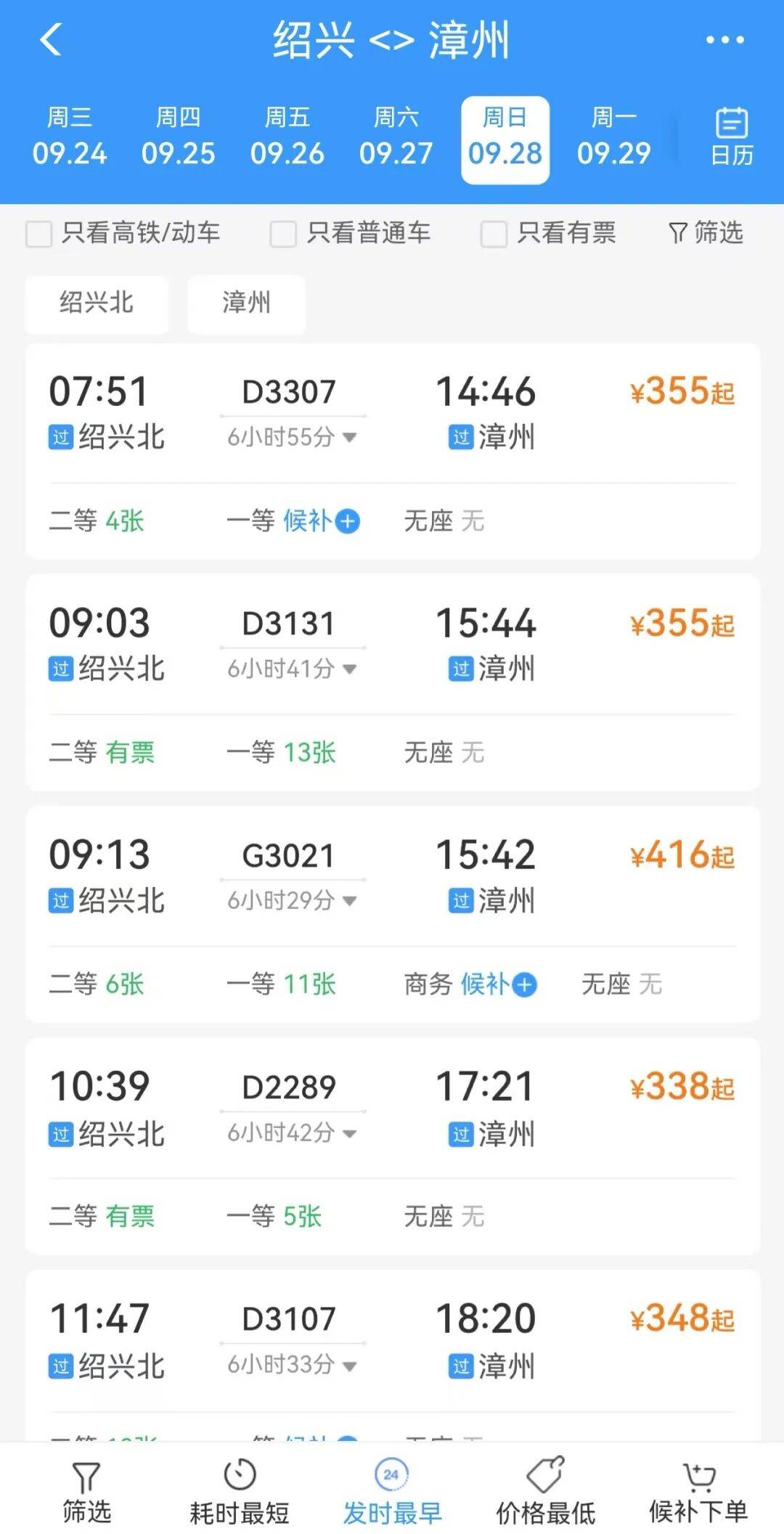Tap the 漳州 station chip

(x=246, y=303)
